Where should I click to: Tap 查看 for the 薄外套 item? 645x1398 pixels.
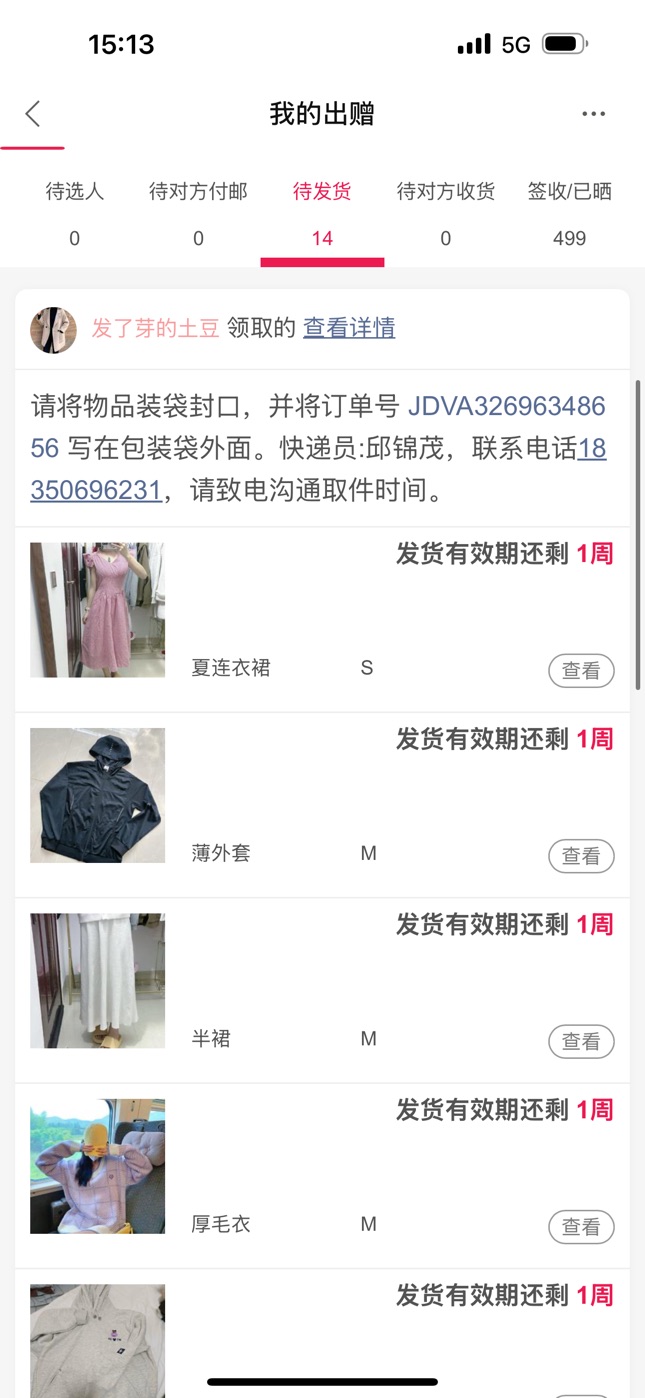(x=581, y=856)
